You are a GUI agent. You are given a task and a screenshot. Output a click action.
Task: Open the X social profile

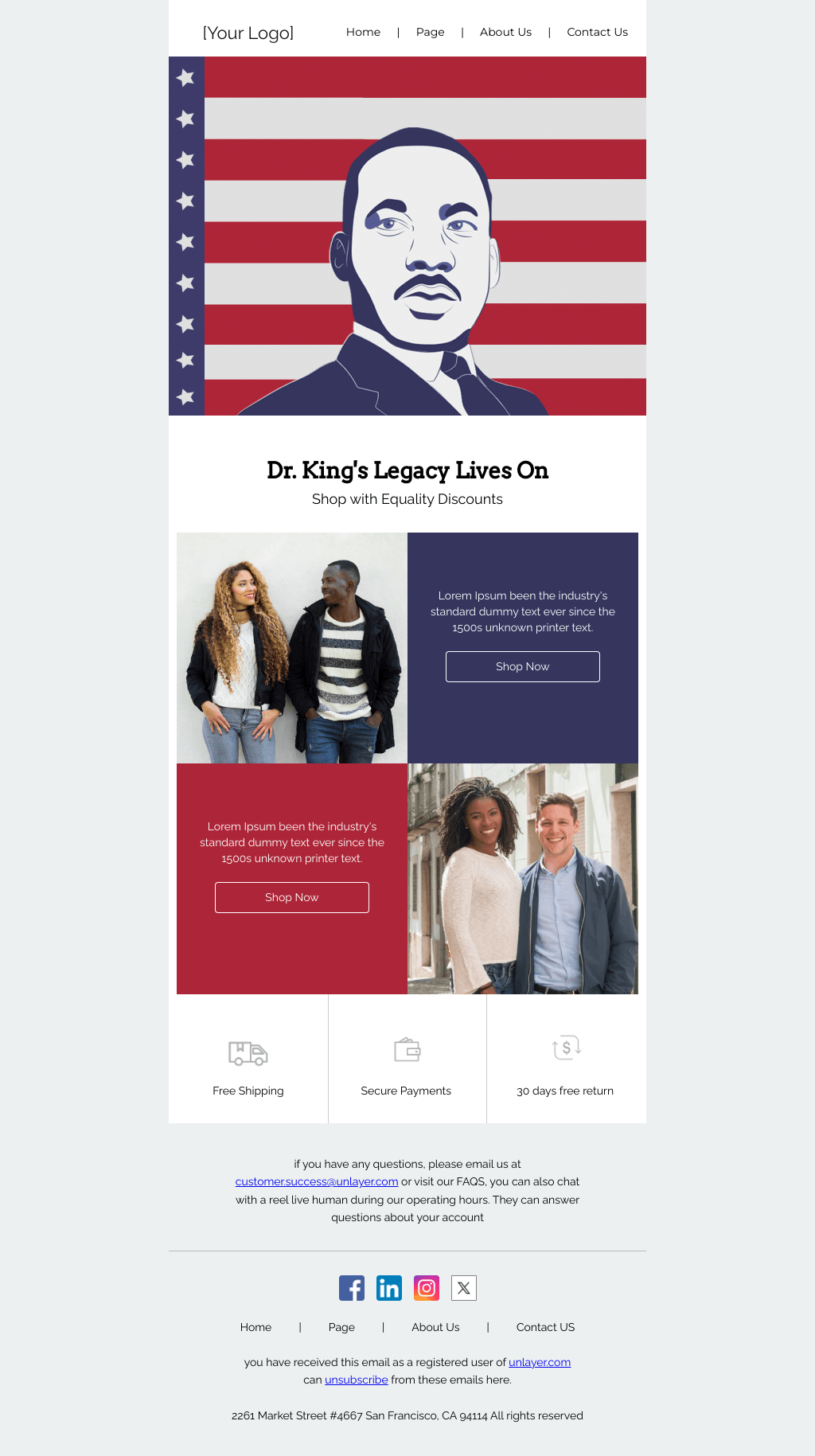(x=464, y=1288)
